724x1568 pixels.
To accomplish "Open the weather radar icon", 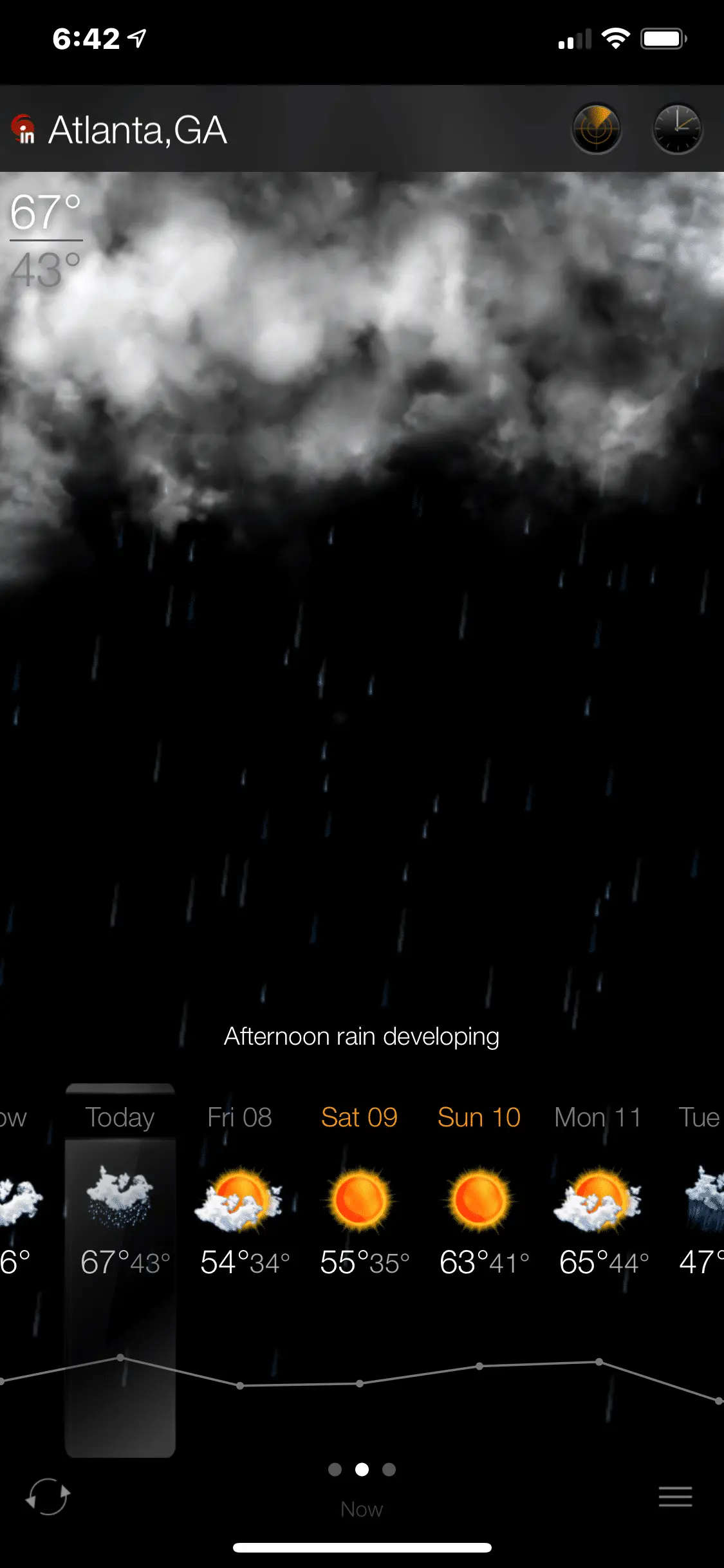I will click(x=597, y=129).
